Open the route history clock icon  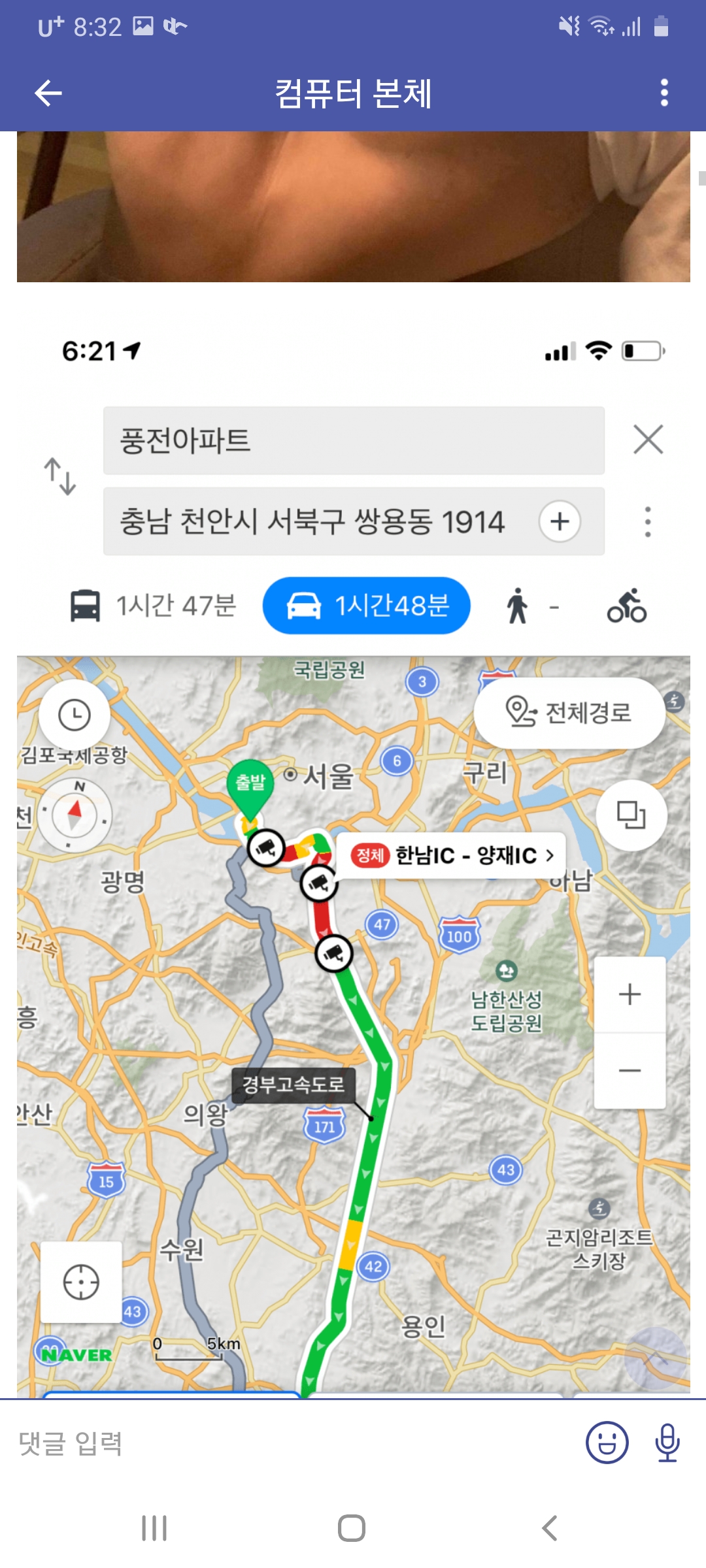[x=76, y=713]
